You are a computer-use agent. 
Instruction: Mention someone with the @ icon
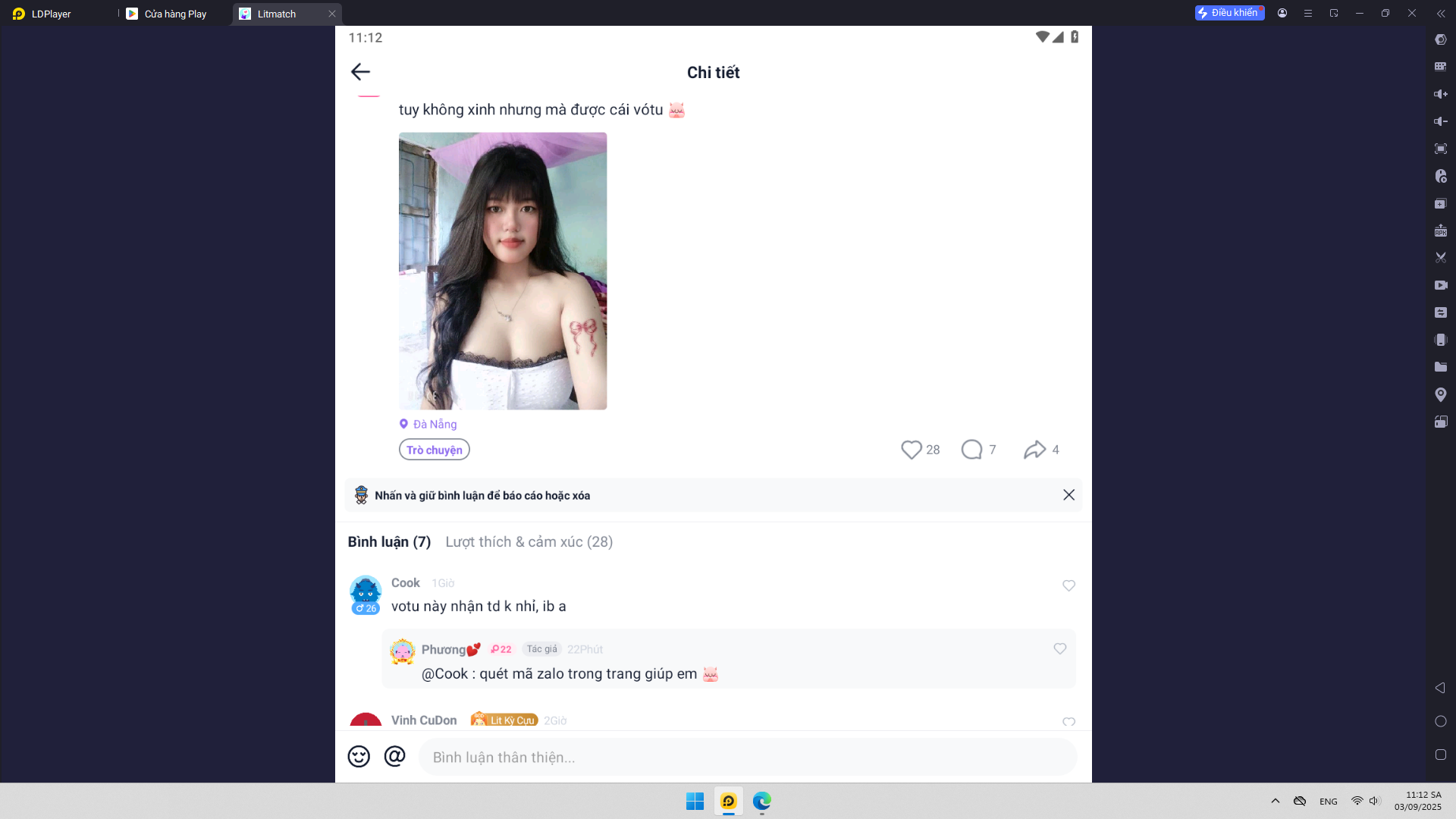394,756
